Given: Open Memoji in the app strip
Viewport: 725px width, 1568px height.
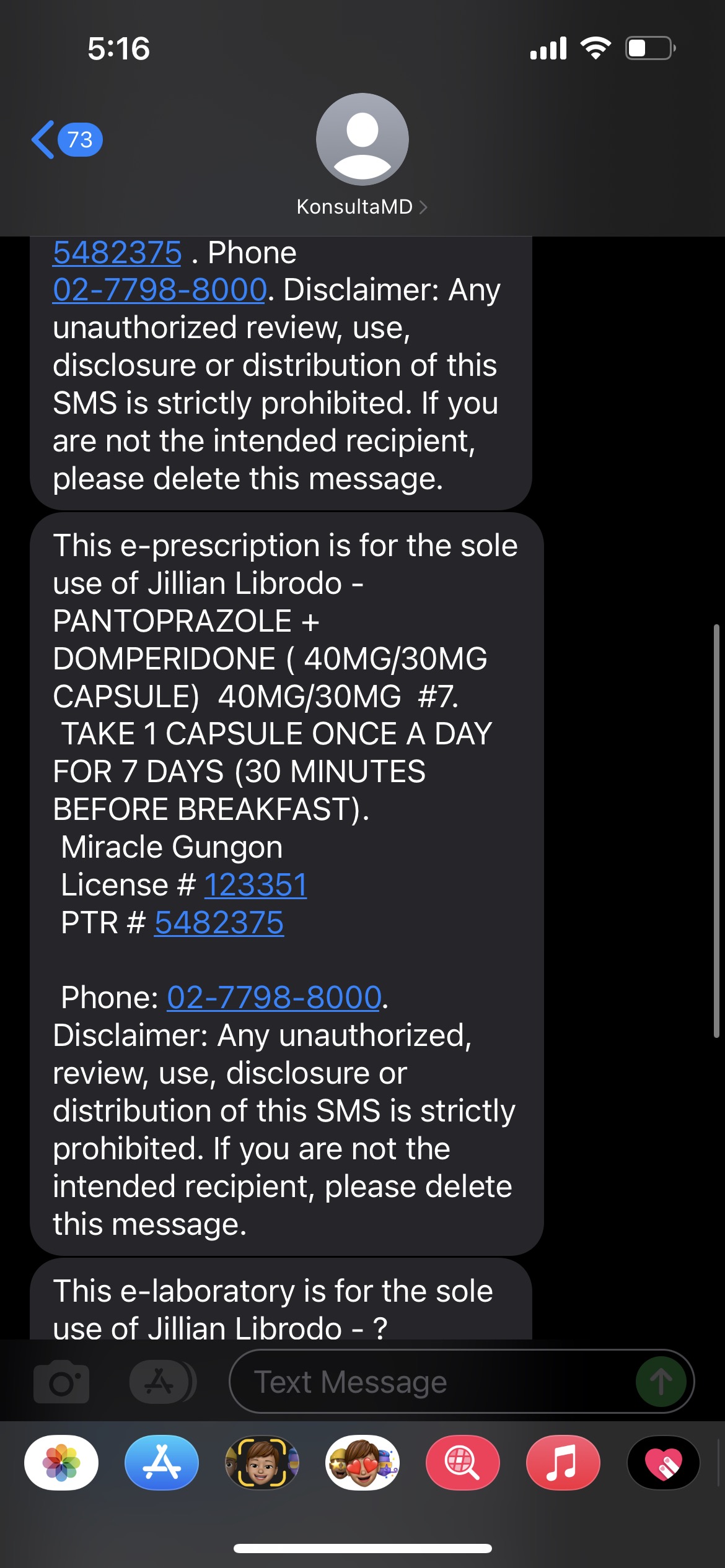Looking at the screenshot, I should [x=262, y=1463].
